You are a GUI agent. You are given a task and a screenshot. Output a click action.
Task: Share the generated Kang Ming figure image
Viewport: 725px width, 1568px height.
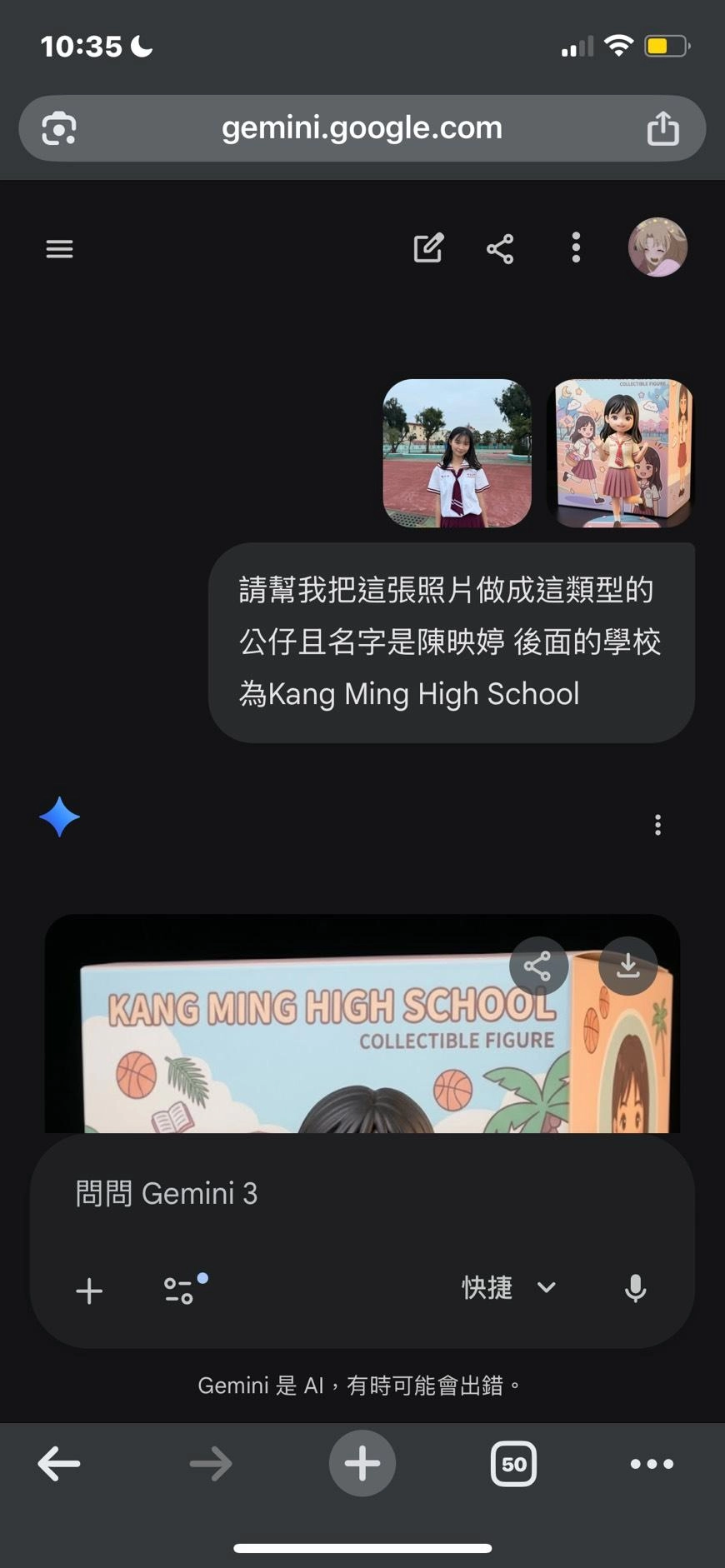[538, 966]
